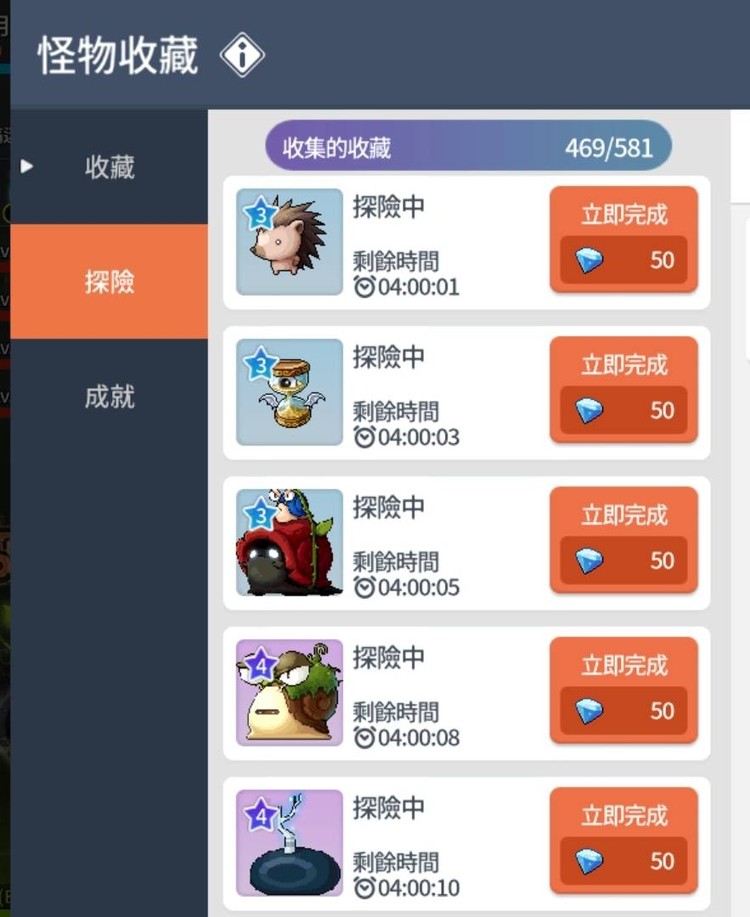Click the 3-star red snail monster icon
Viewport: 750px width, 917px height.
(x=288, y=540)
